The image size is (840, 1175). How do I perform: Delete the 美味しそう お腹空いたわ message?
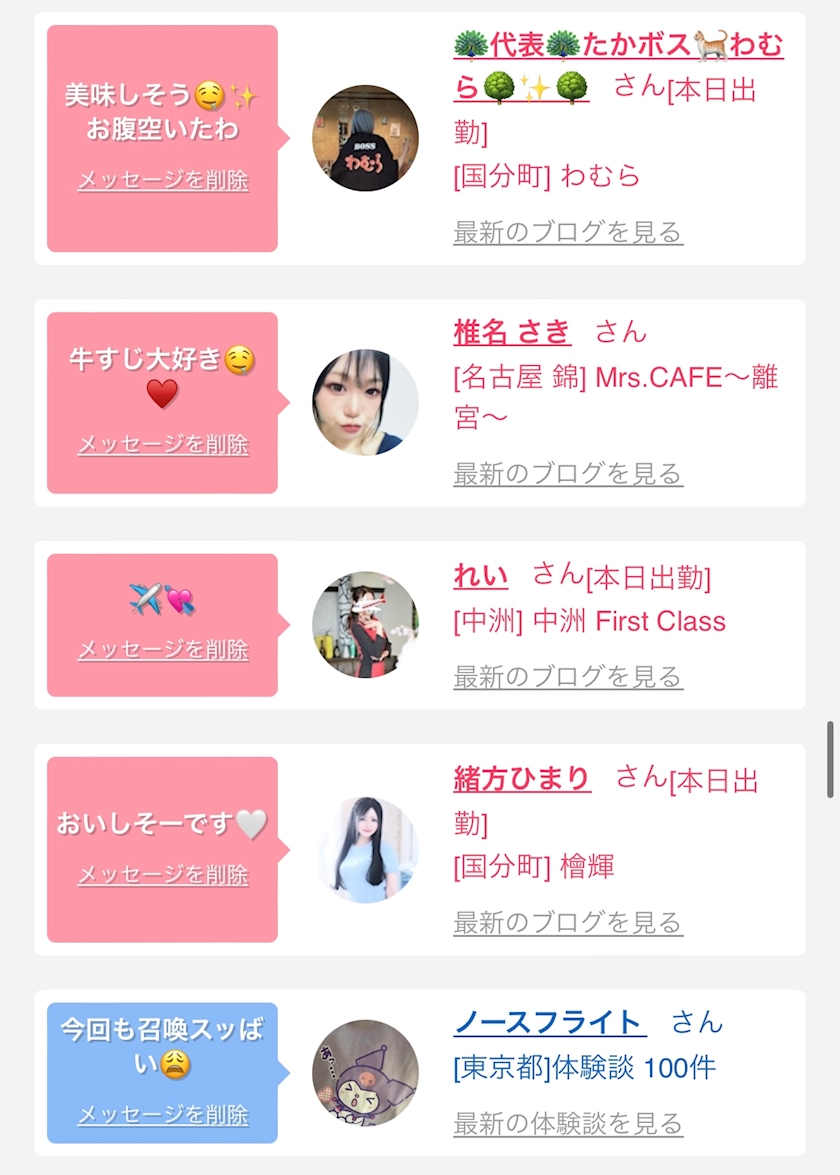tap(163, 180)
